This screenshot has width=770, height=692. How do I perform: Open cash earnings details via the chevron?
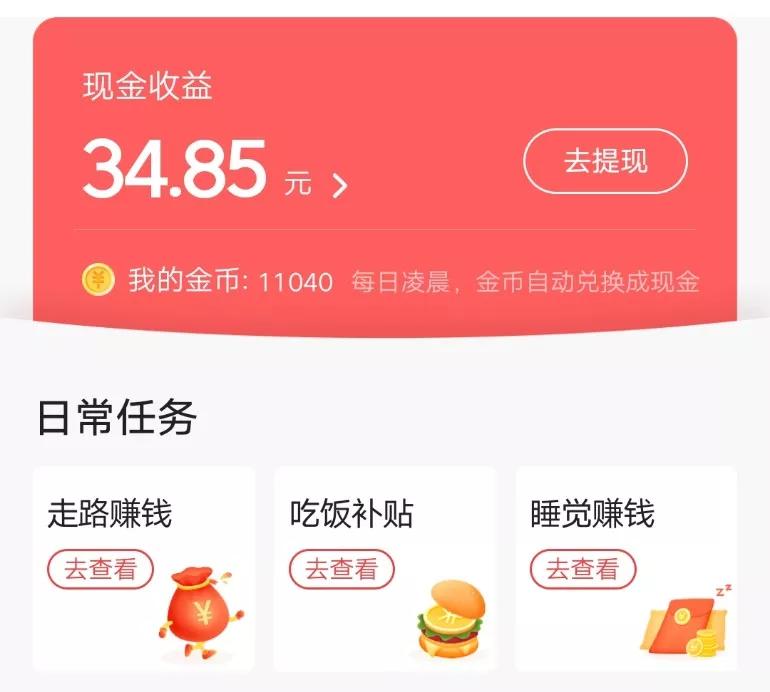point(340,185)
